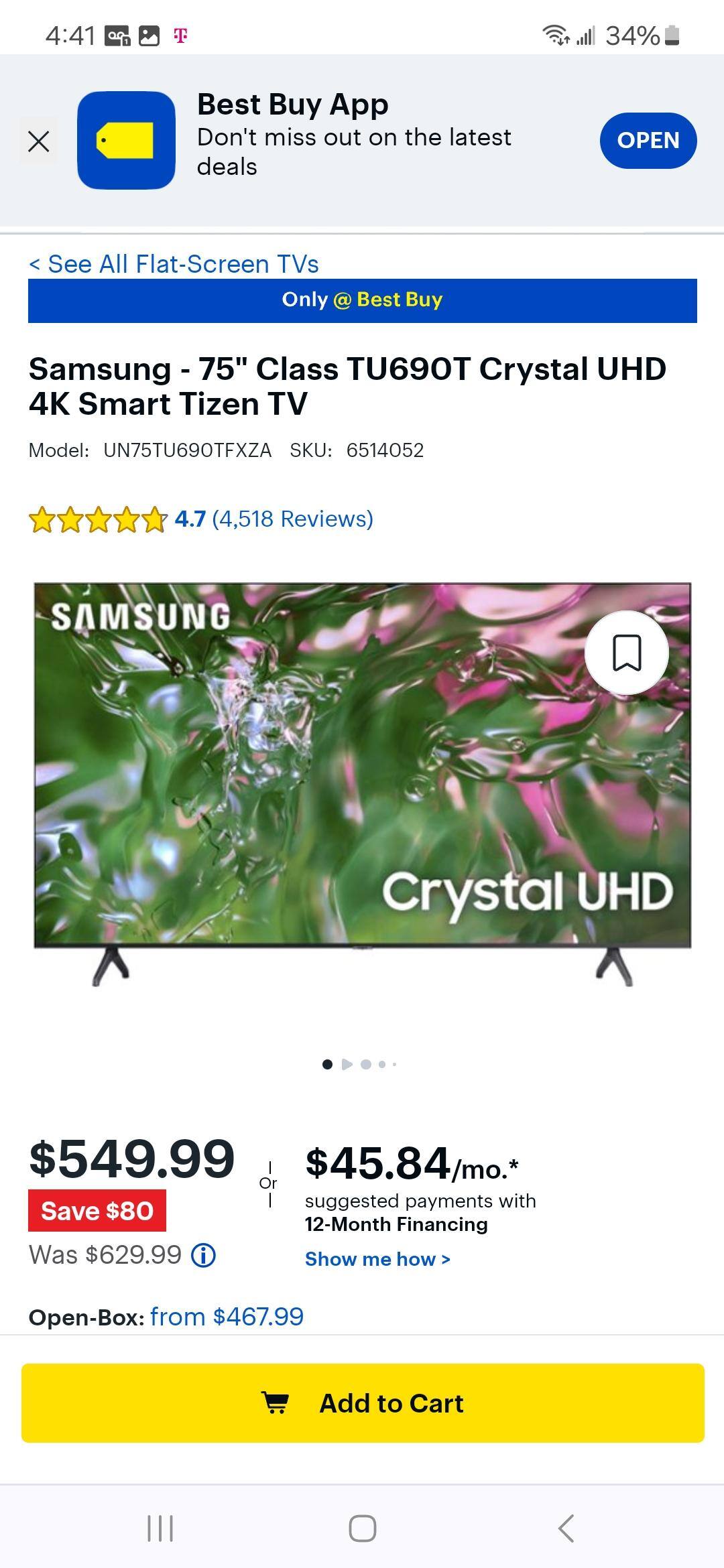The width and height of the screenshot is (724, 1568).
Task: Open the Best Buy App
Action: click(x=648, y=141)
